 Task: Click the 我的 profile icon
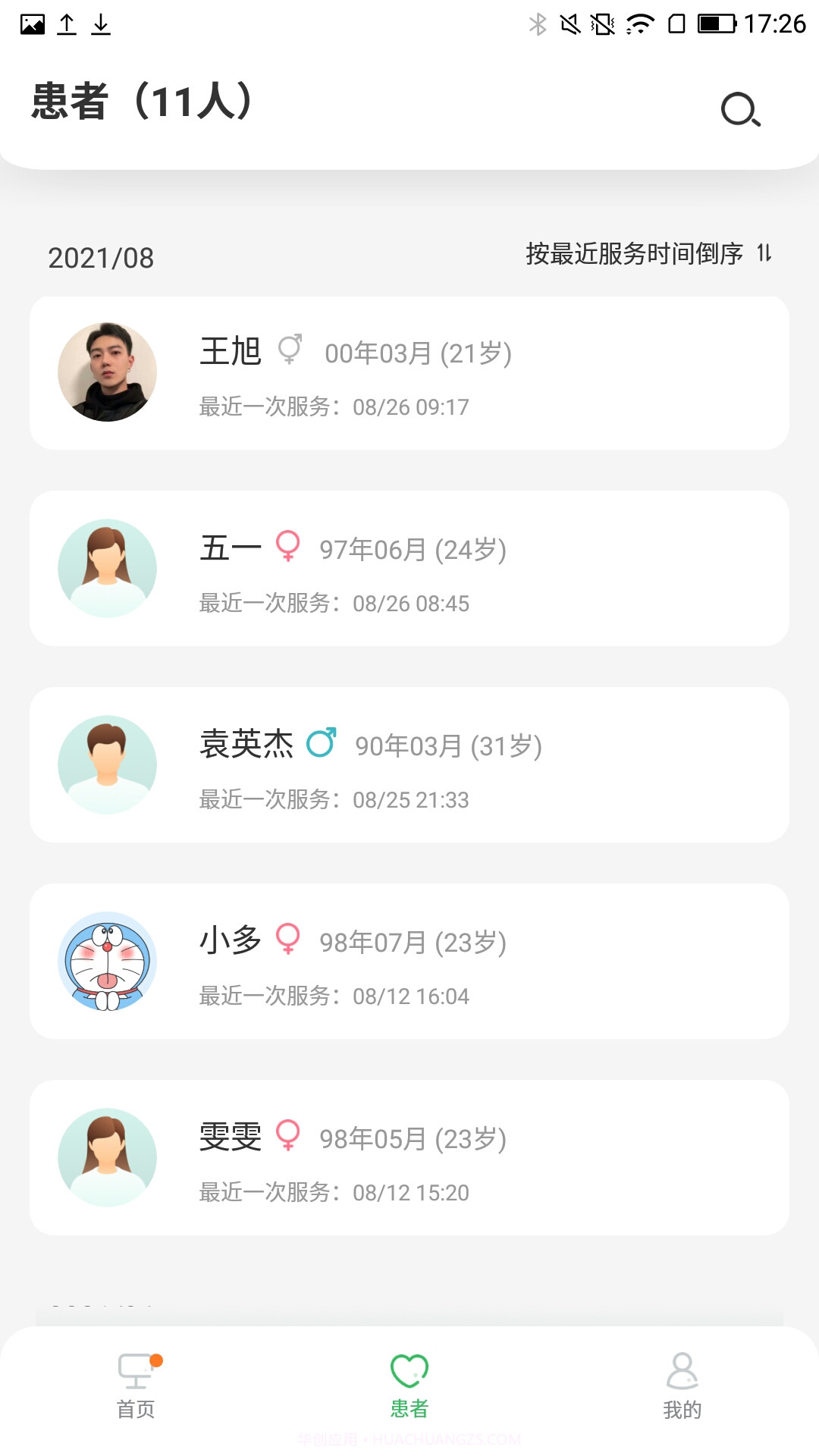[683, 1370]
